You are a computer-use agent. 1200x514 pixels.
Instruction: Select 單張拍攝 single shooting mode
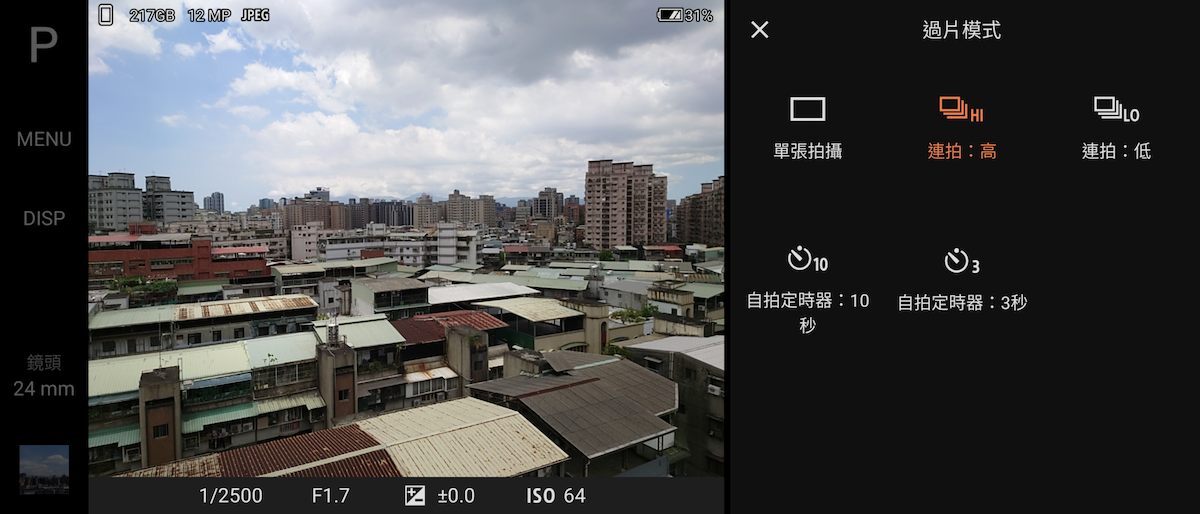pos(807,128)
